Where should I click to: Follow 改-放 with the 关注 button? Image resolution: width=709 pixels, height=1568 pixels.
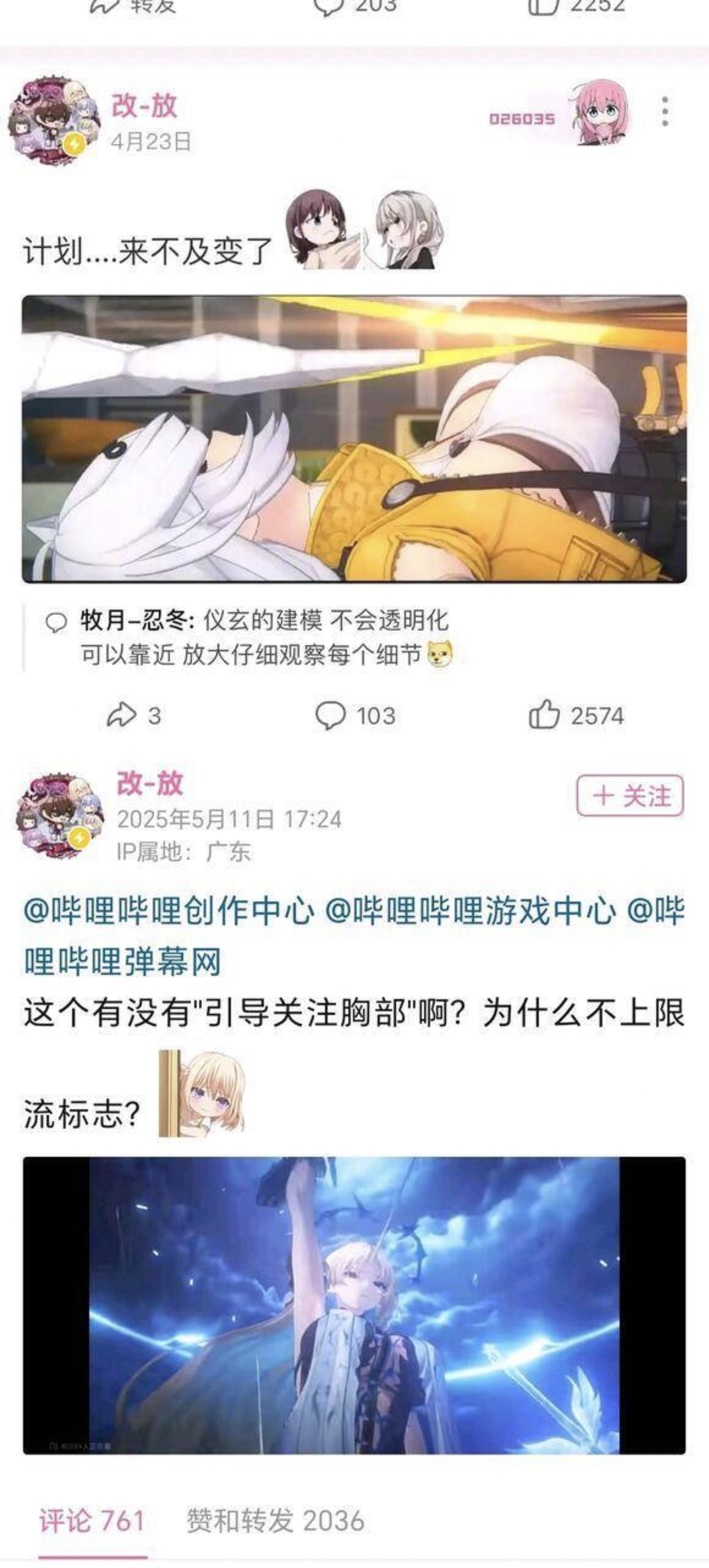point(630,795)
